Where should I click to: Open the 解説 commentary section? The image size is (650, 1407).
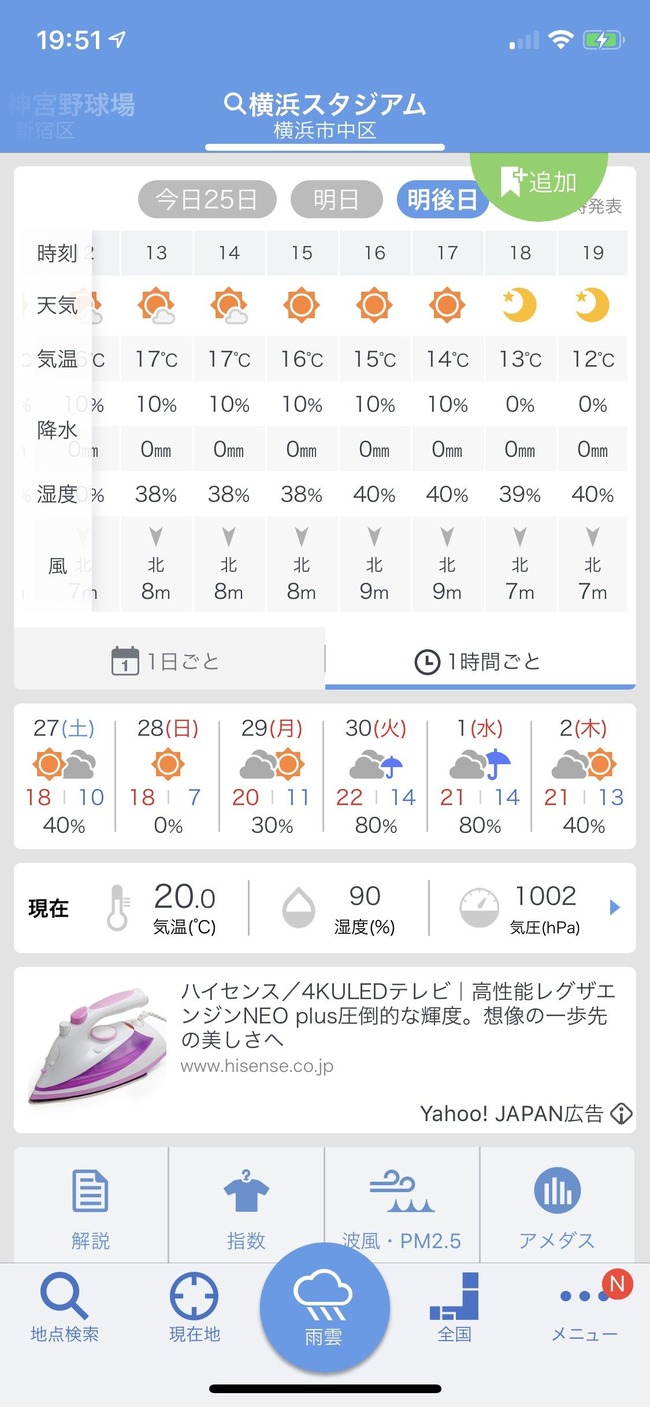(91, 1208)
